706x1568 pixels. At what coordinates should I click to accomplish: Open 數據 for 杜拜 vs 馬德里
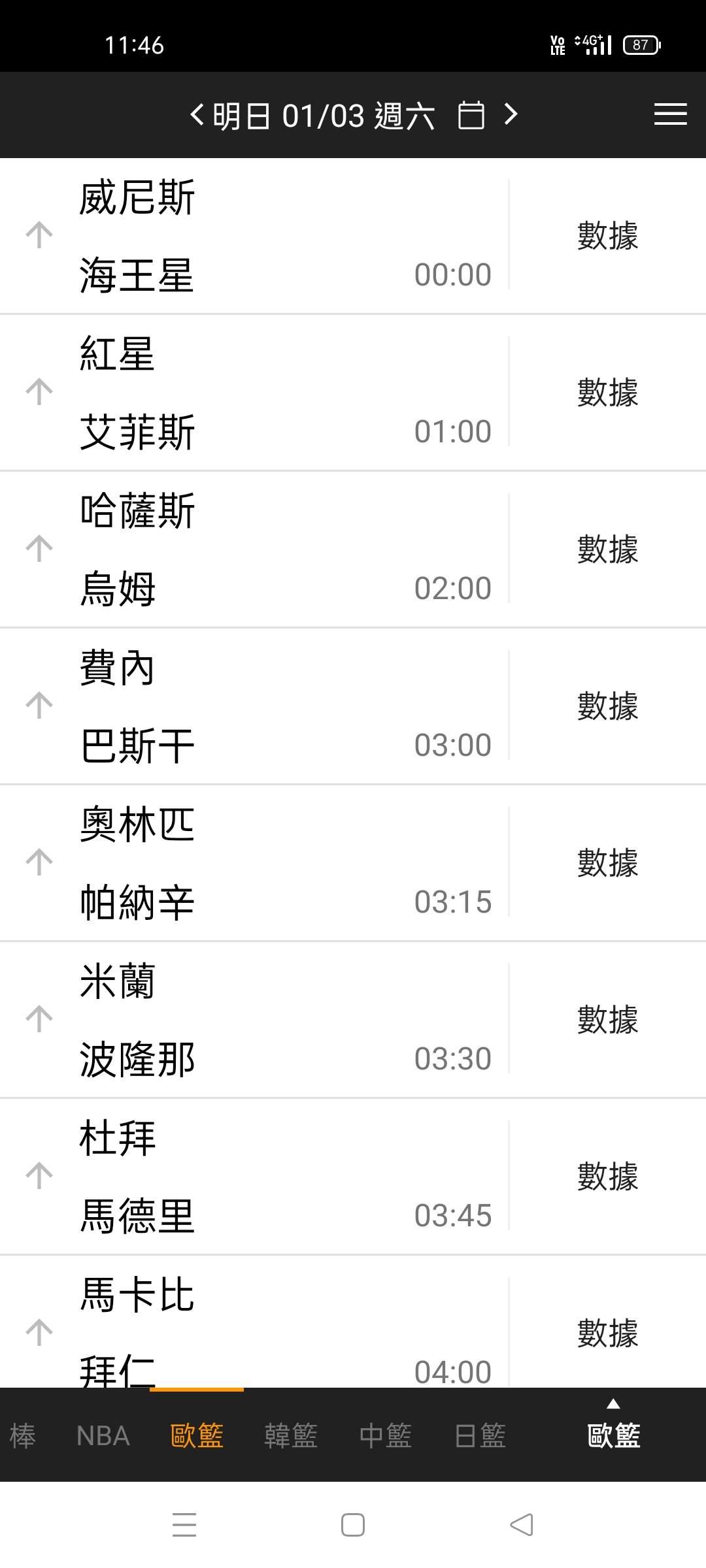coord(607,1176)
